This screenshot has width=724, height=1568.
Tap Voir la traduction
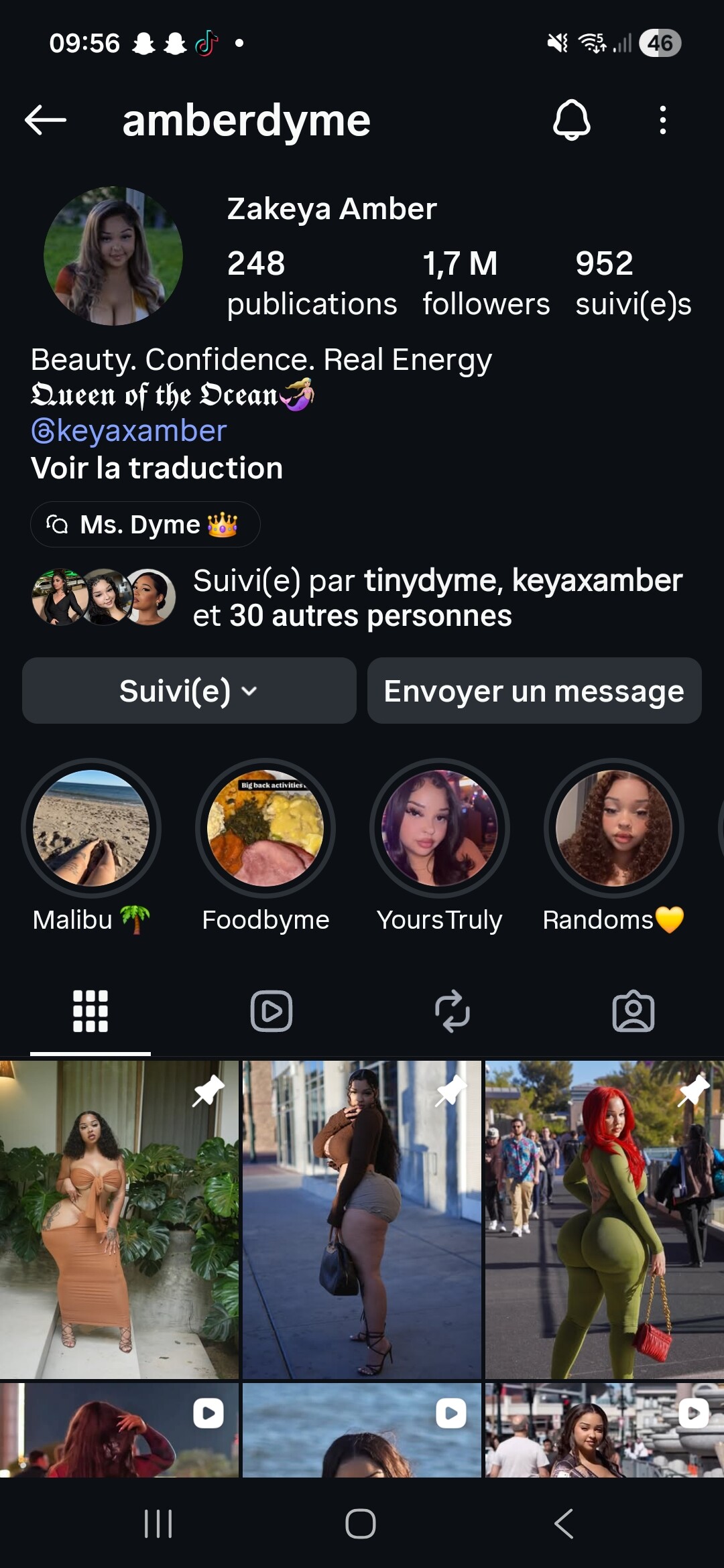pos(157,468)
